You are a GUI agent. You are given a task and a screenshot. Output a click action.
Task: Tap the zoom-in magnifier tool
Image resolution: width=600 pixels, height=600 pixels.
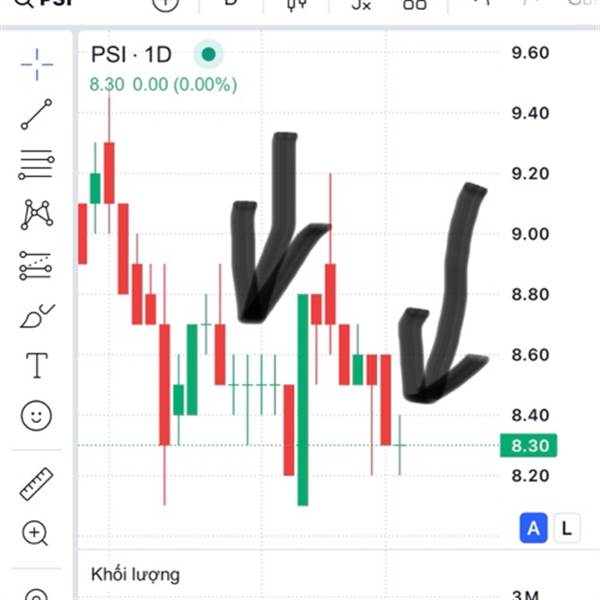[x=35, y=533]
